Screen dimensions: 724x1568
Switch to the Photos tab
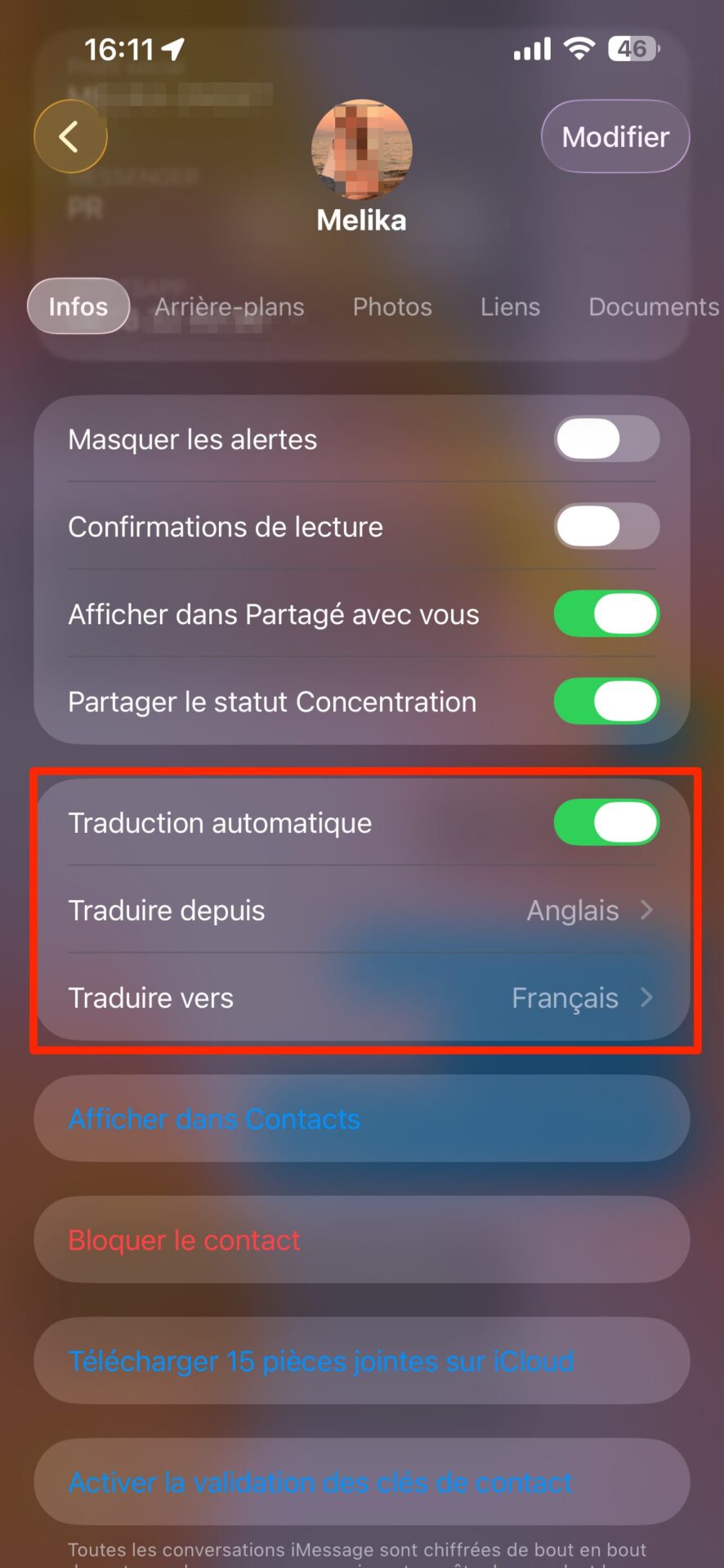click(x=392, y=307)
